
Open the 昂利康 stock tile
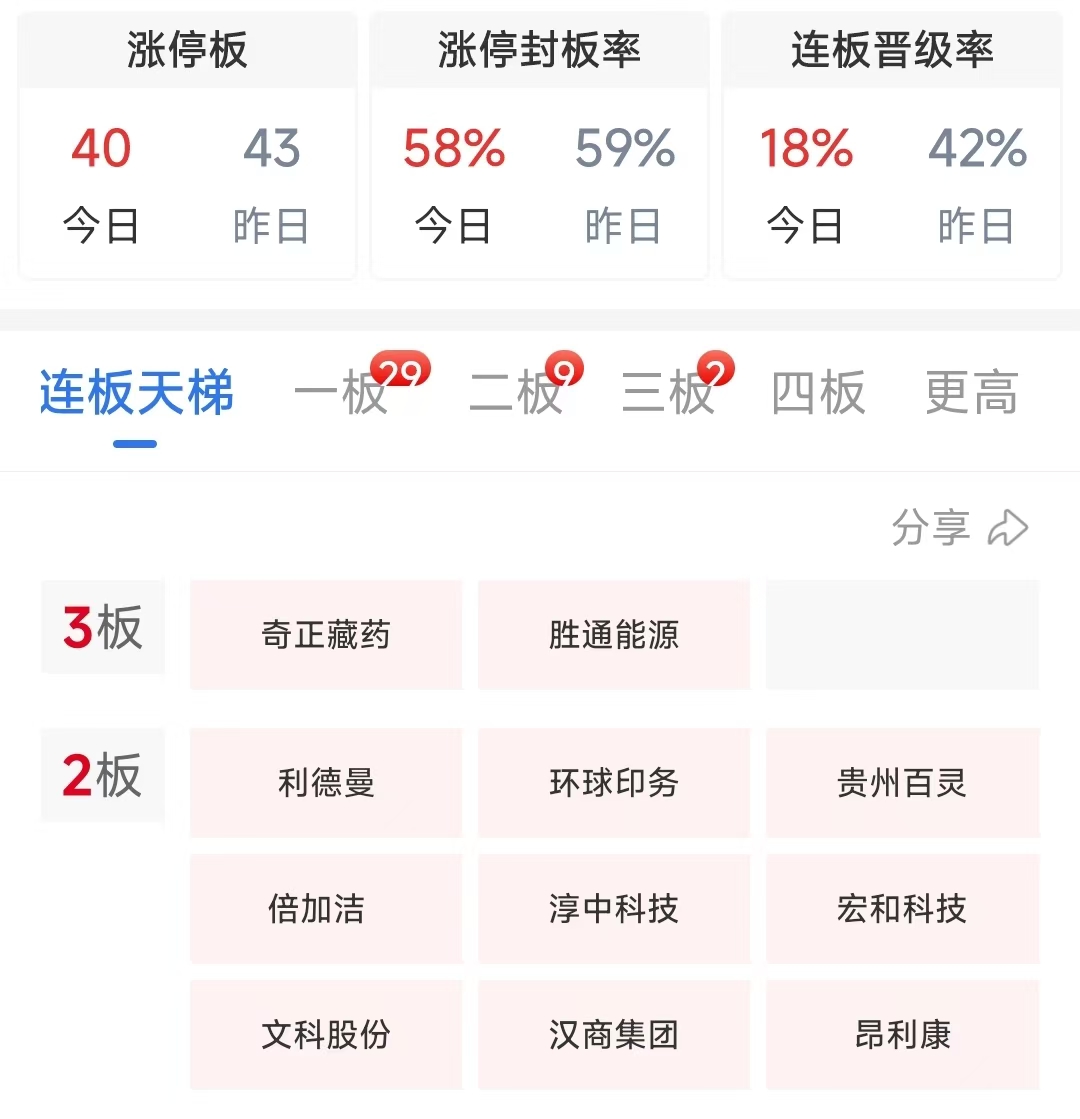(x=902, y=1034)
